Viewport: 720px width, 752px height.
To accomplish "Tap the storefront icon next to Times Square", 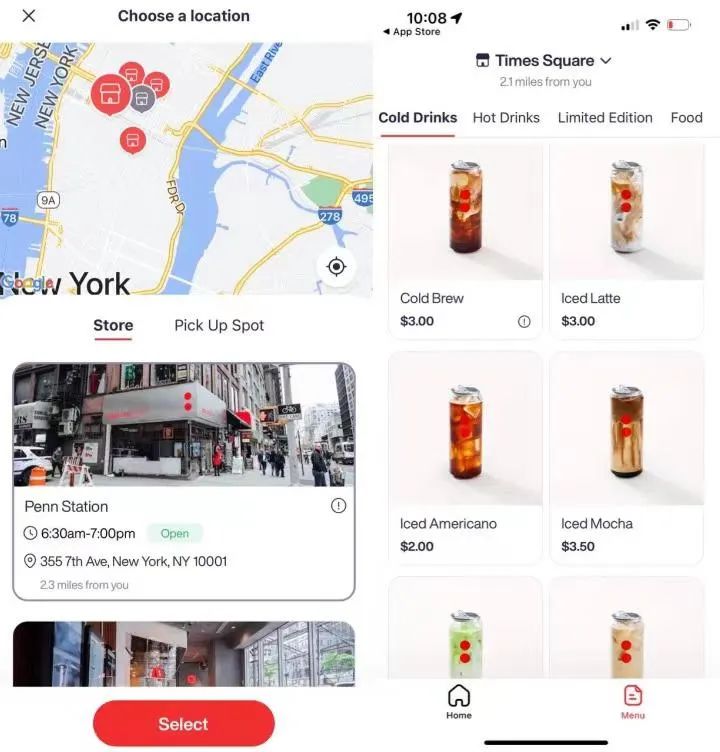I will pyautogui.click(x=485, y=60).
